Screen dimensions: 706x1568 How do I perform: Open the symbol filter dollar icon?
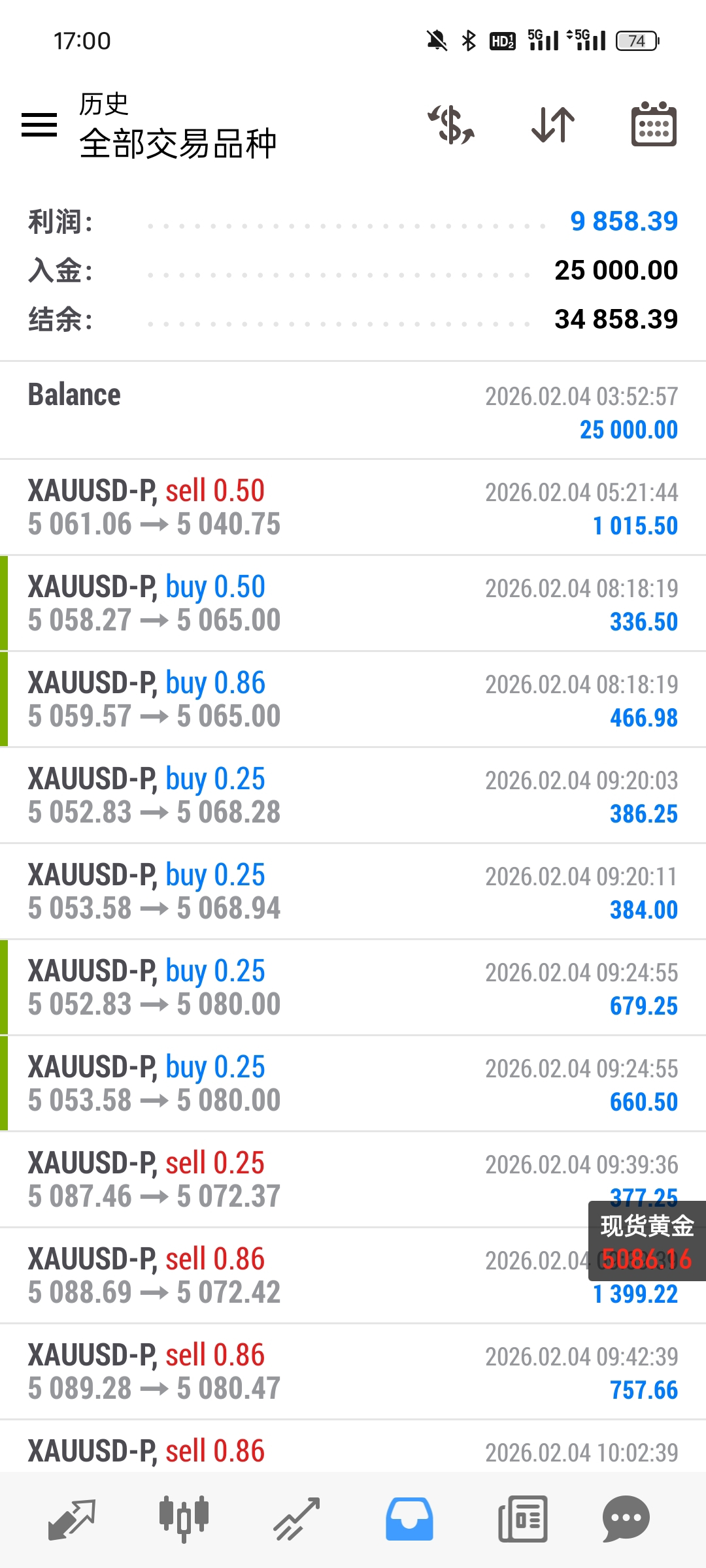tap(451, 124)
